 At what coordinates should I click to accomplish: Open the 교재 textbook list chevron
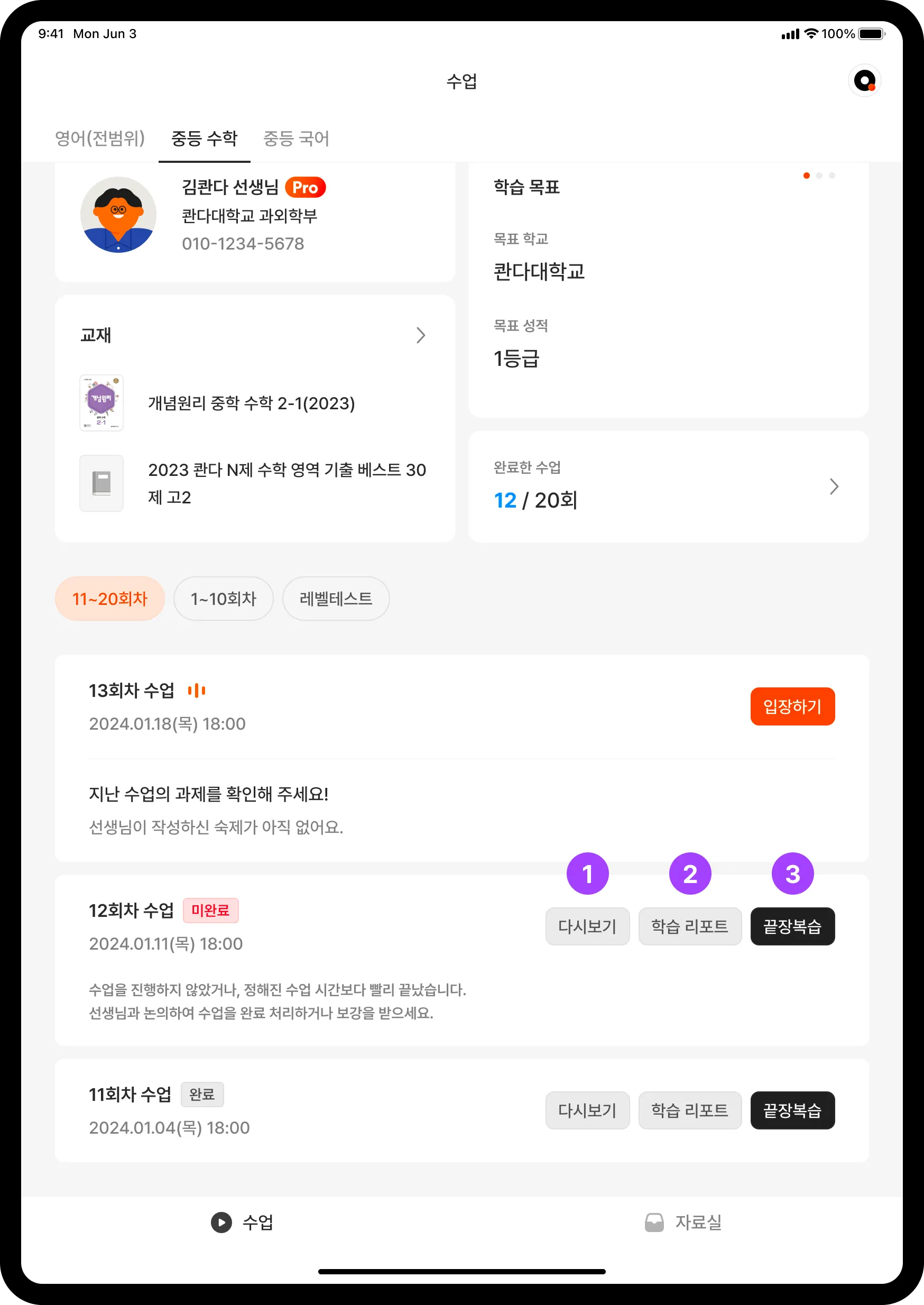point(420,335)
